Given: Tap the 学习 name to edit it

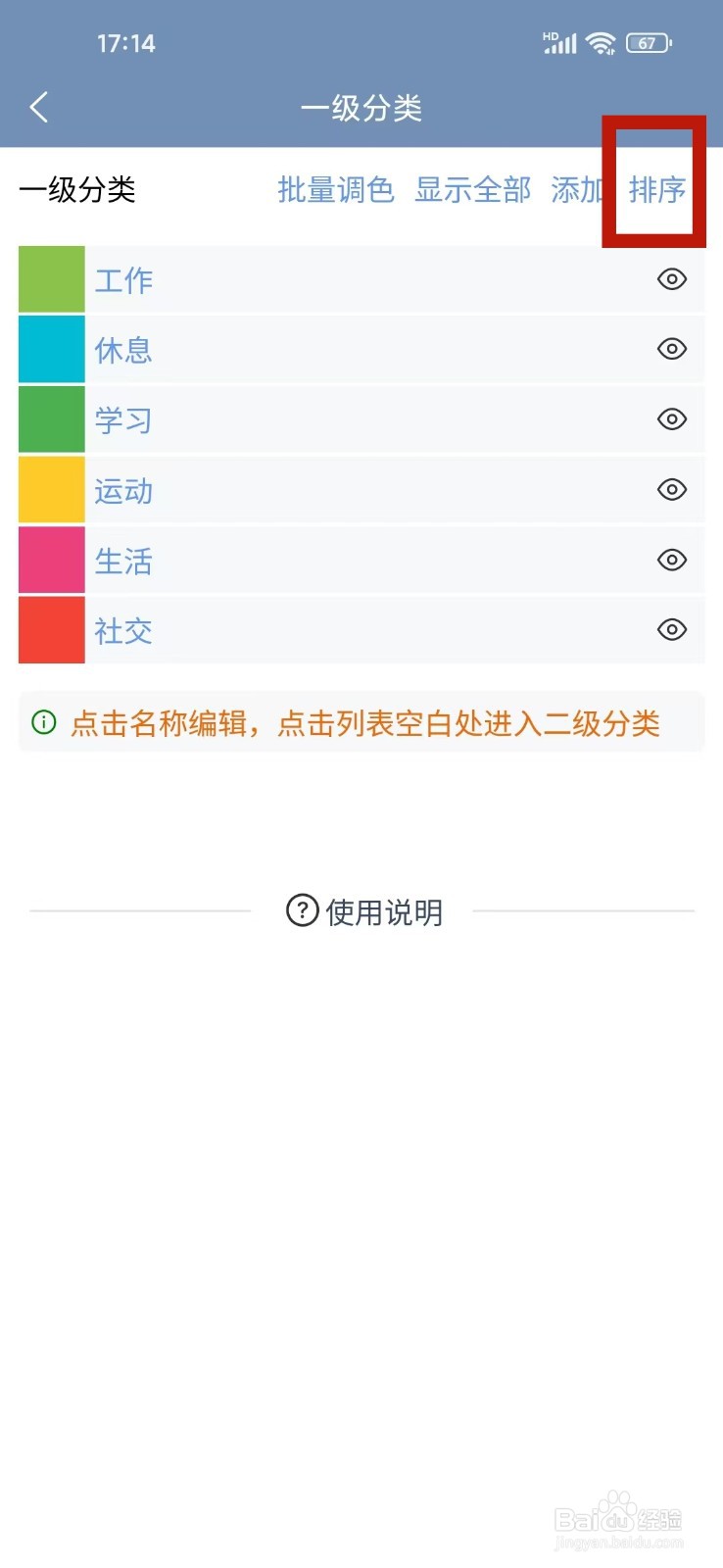Looking at the screenshot, I should tap(123, 419).
